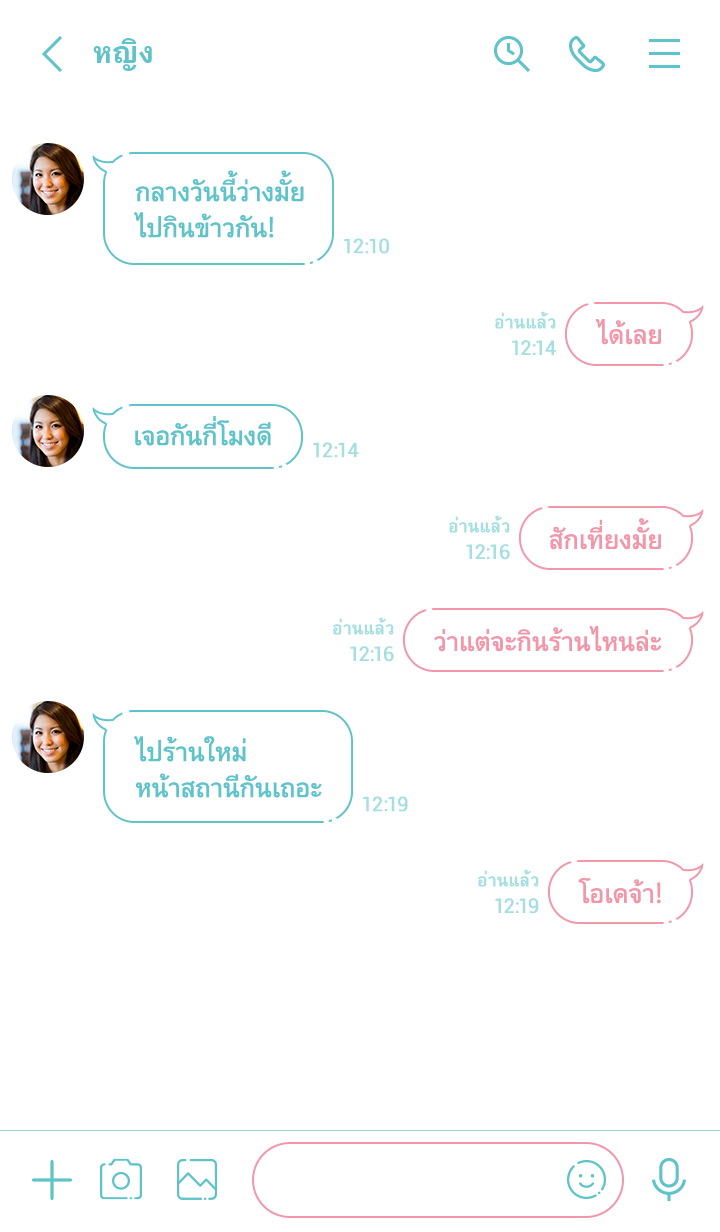Open the chat menu

(664, 54)
